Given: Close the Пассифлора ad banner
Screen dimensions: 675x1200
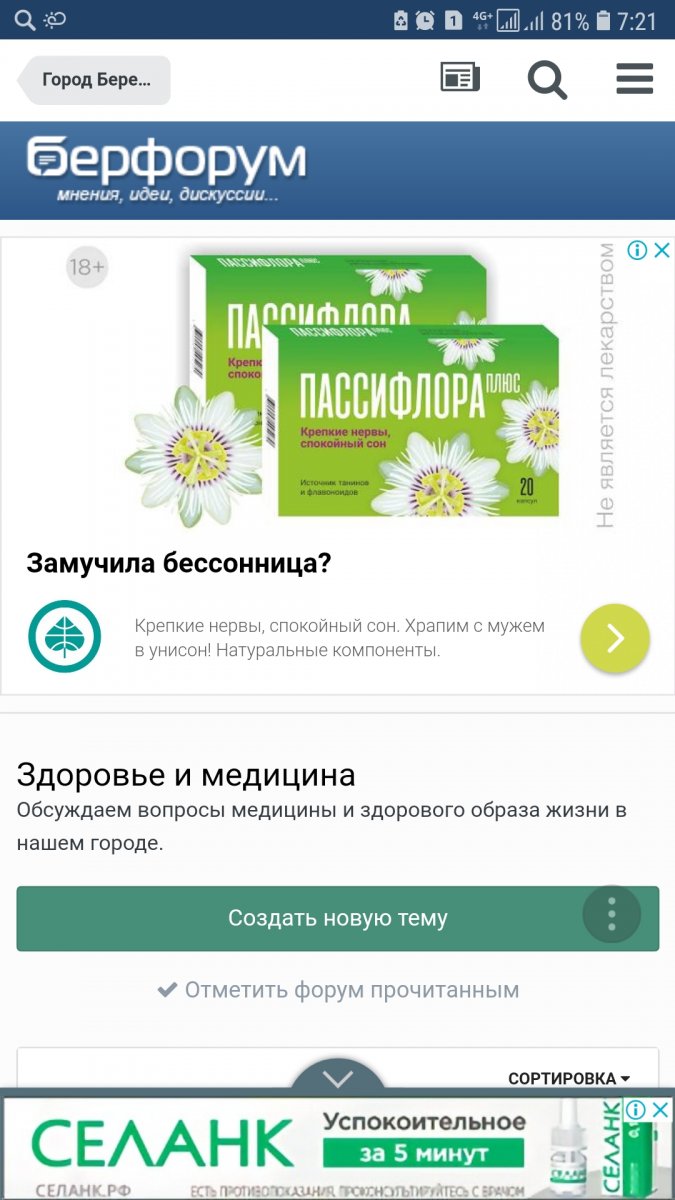Looking at the screenshot, I should 661,251.
